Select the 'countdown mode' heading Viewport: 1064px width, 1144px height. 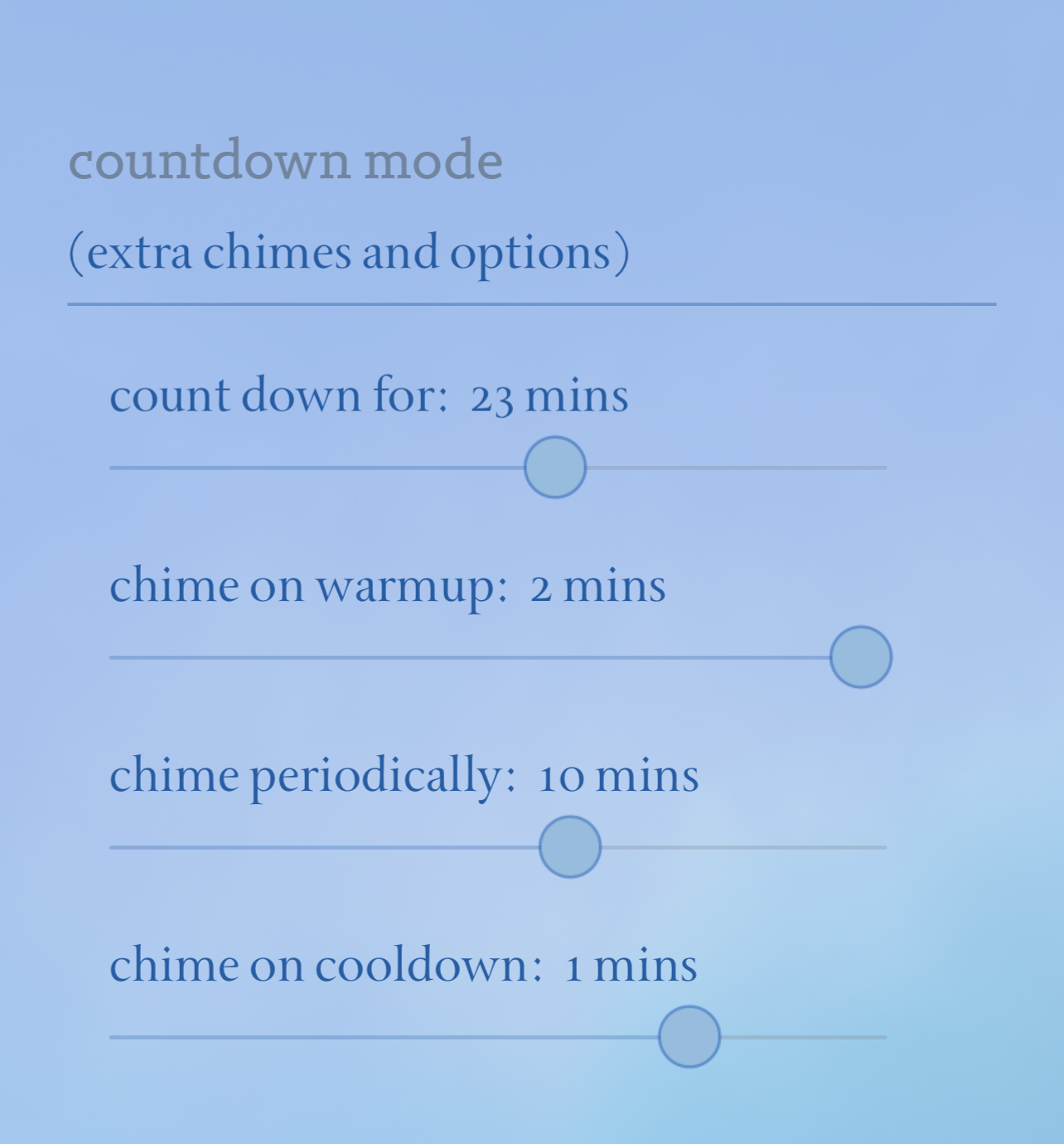click(286, 161)
